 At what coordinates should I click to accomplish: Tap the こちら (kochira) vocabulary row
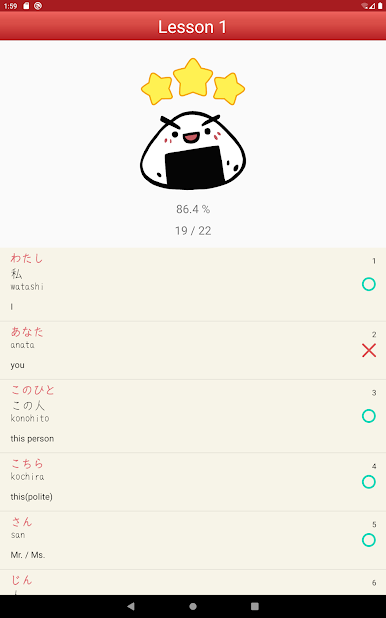click(193, 482)
